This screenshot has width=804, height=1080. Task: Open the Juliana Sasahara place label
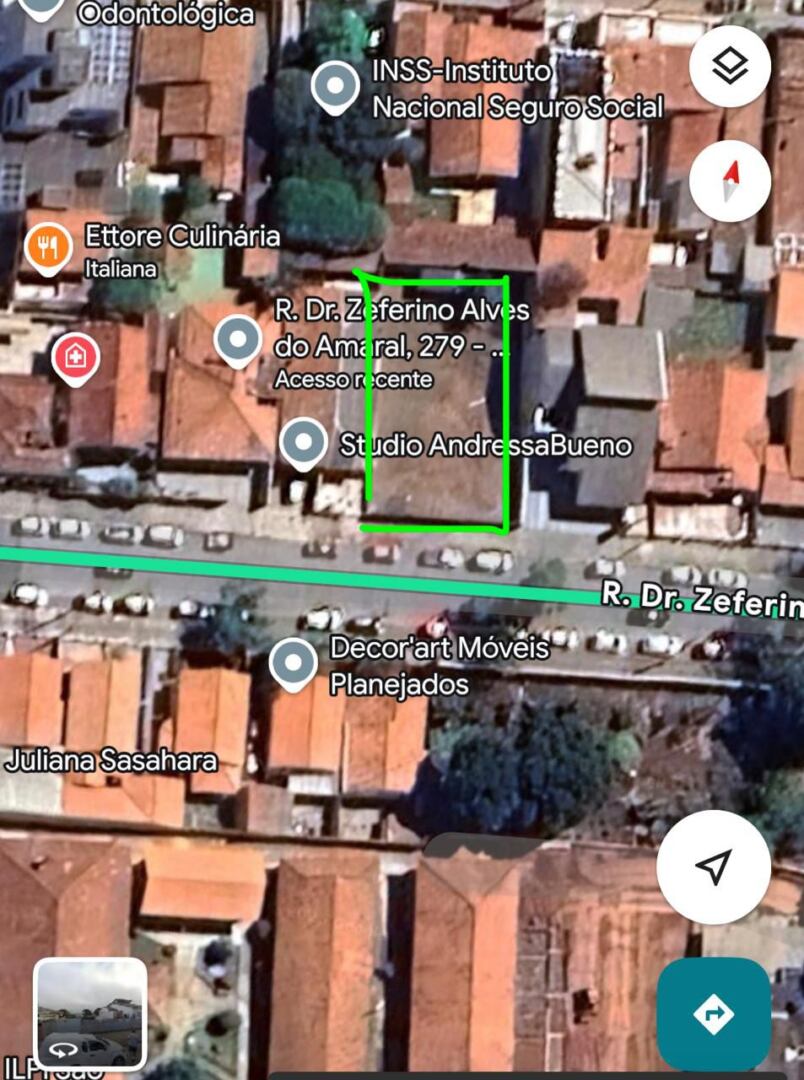tap(111, 760)
